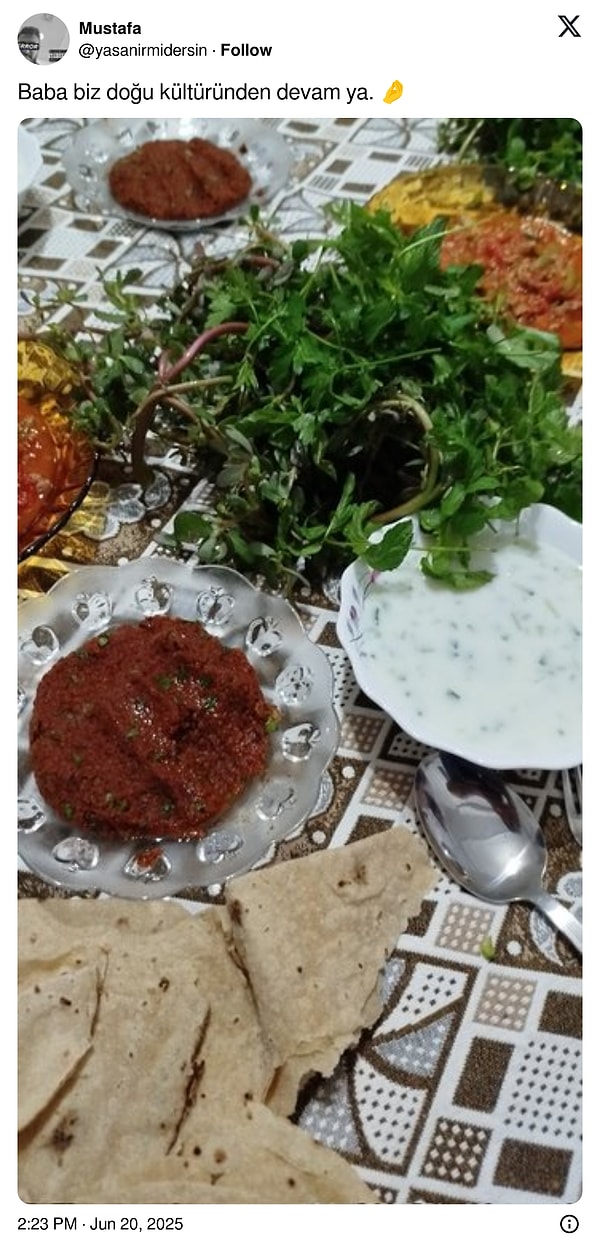Open the X logo link
The image size is (600, 1254).
click(569, 27)
